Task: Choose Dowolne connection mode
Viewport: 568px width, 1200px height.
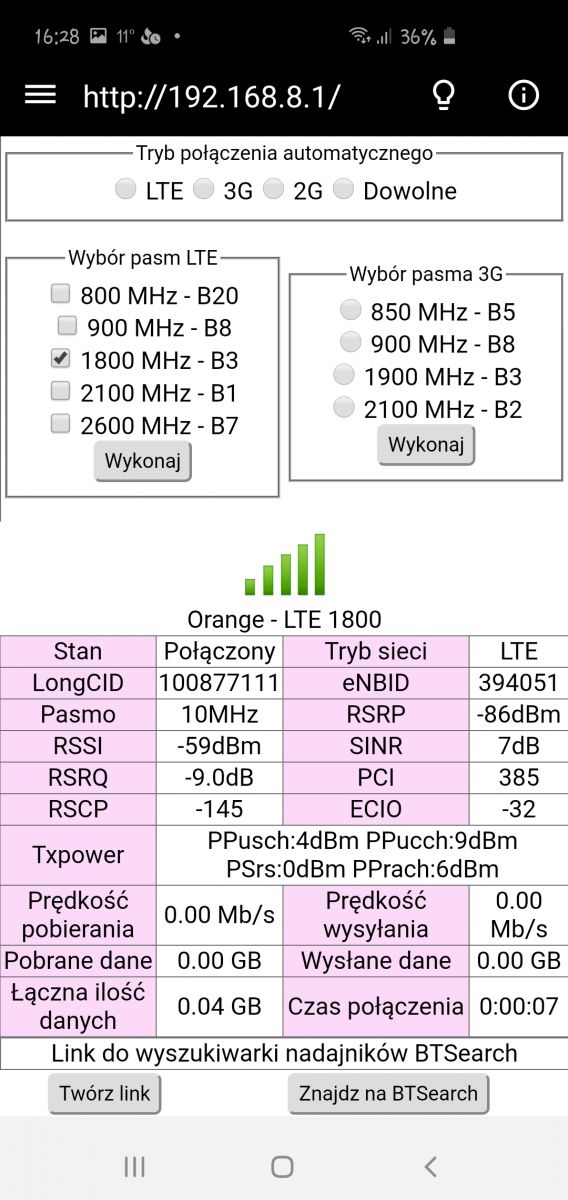Action: [343, 189]
